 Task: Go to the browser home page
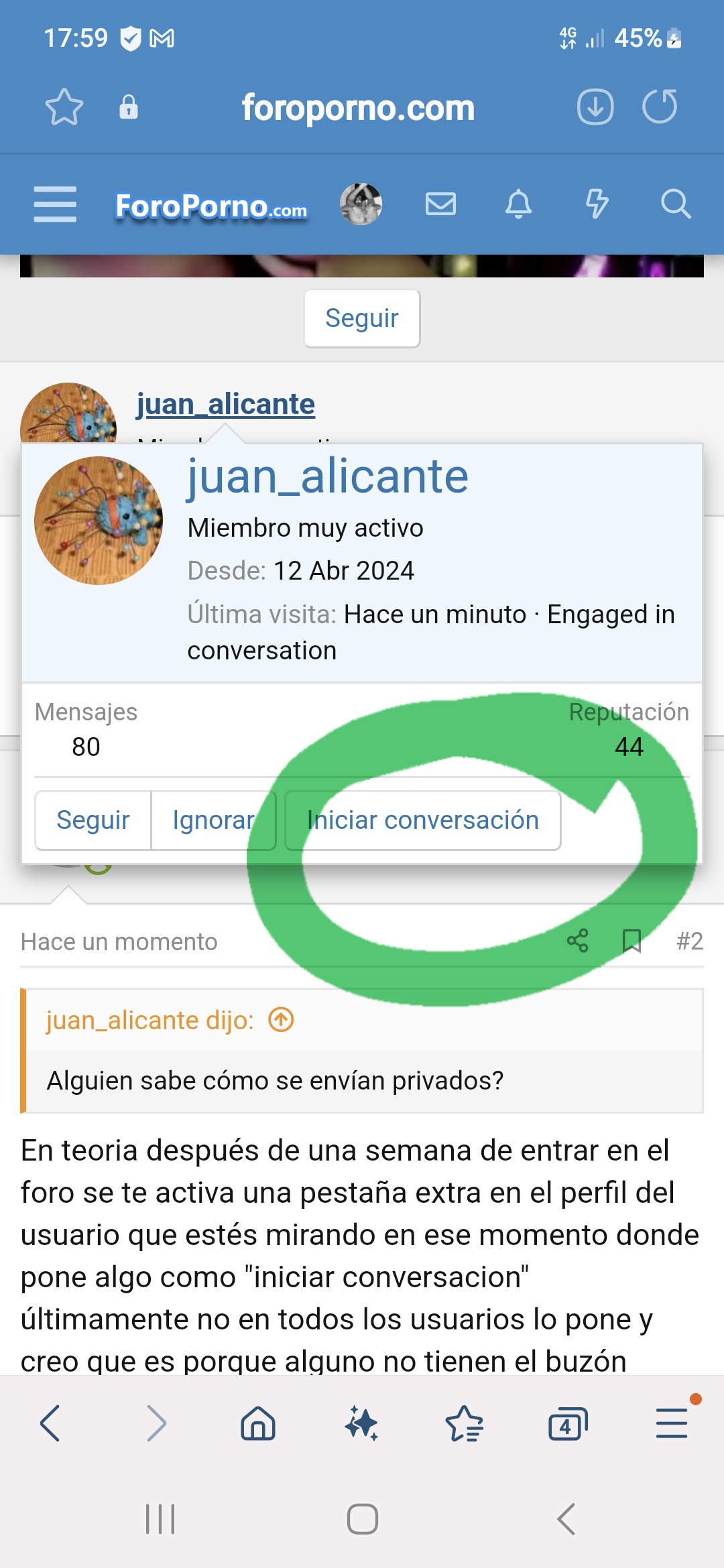pyautogui.click(x=258, y=1423)
